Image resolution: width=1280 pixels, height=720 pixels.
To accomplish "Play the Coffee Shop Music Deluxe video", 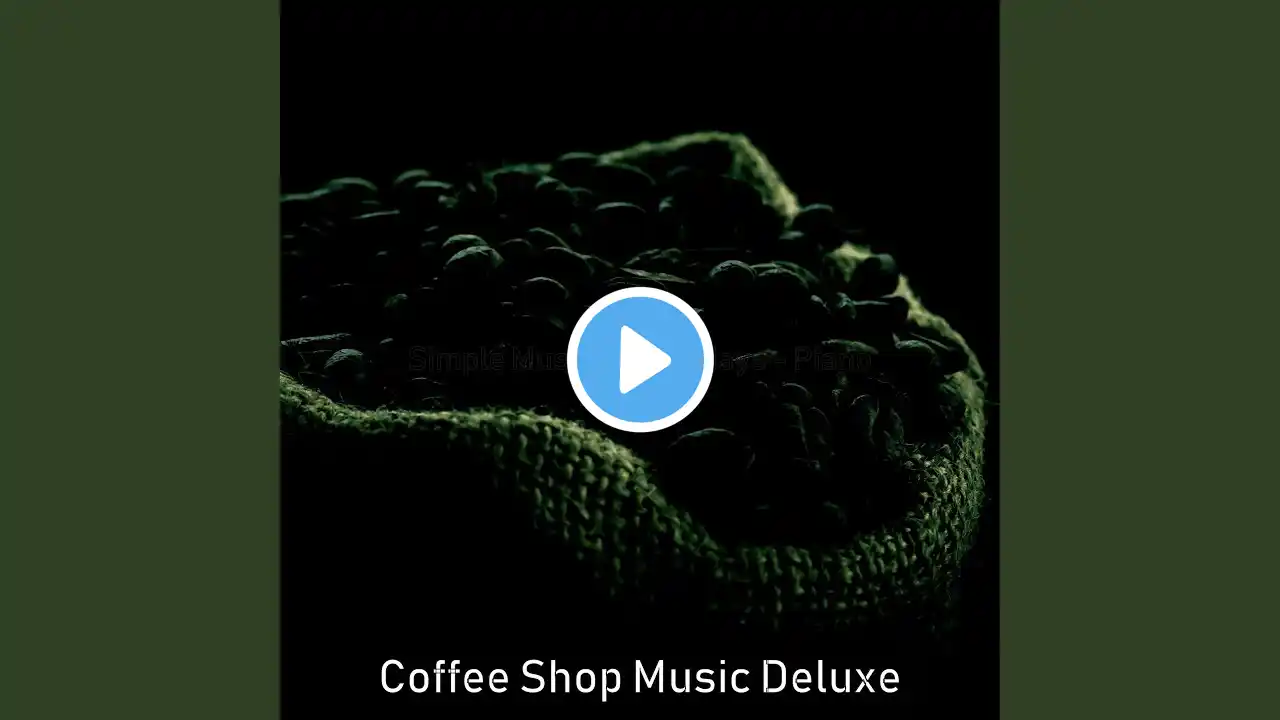I will [640, 360].
